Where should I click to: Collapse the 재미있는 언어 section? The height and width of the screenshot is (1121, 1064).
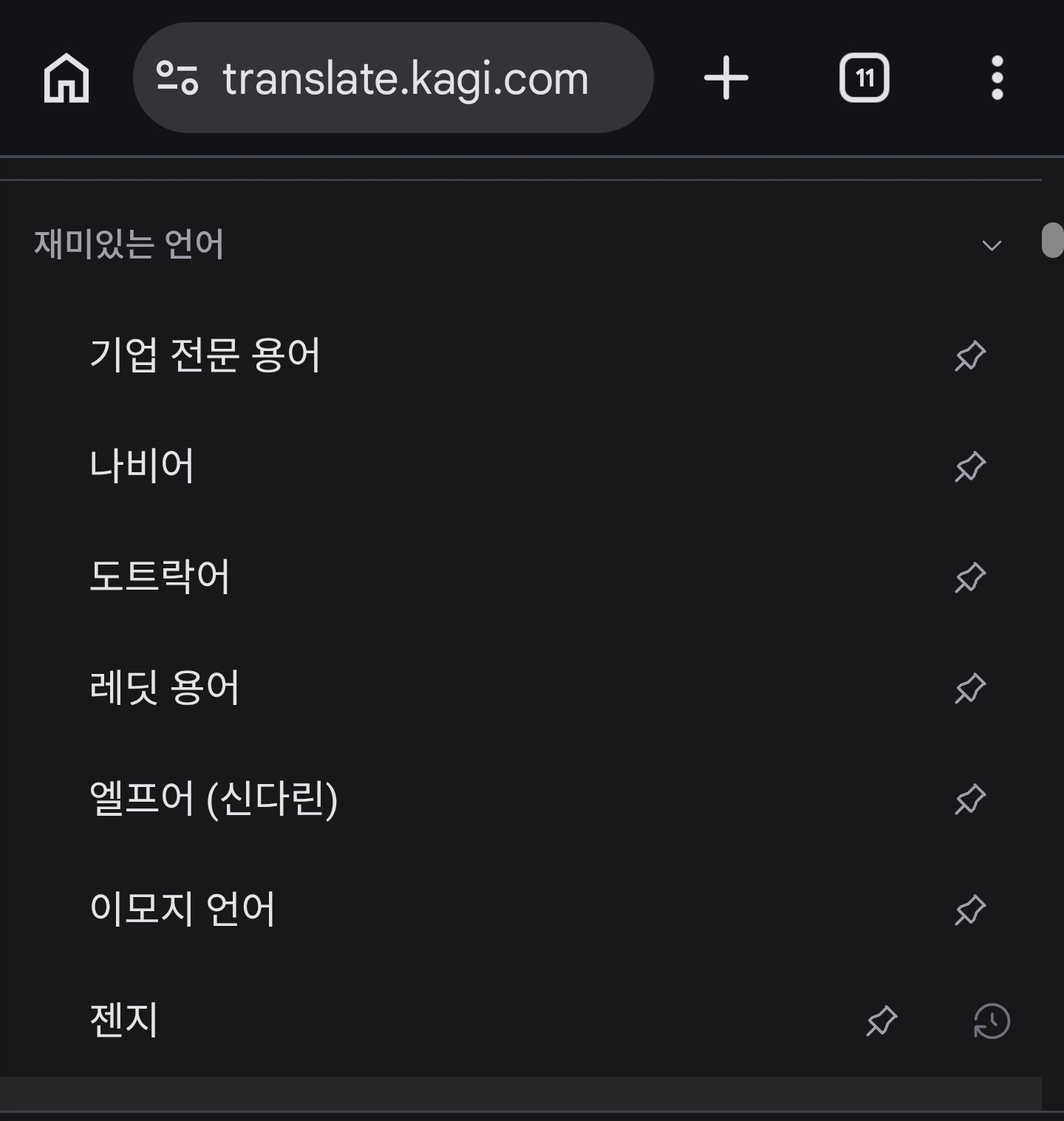[x=992, y=245]
